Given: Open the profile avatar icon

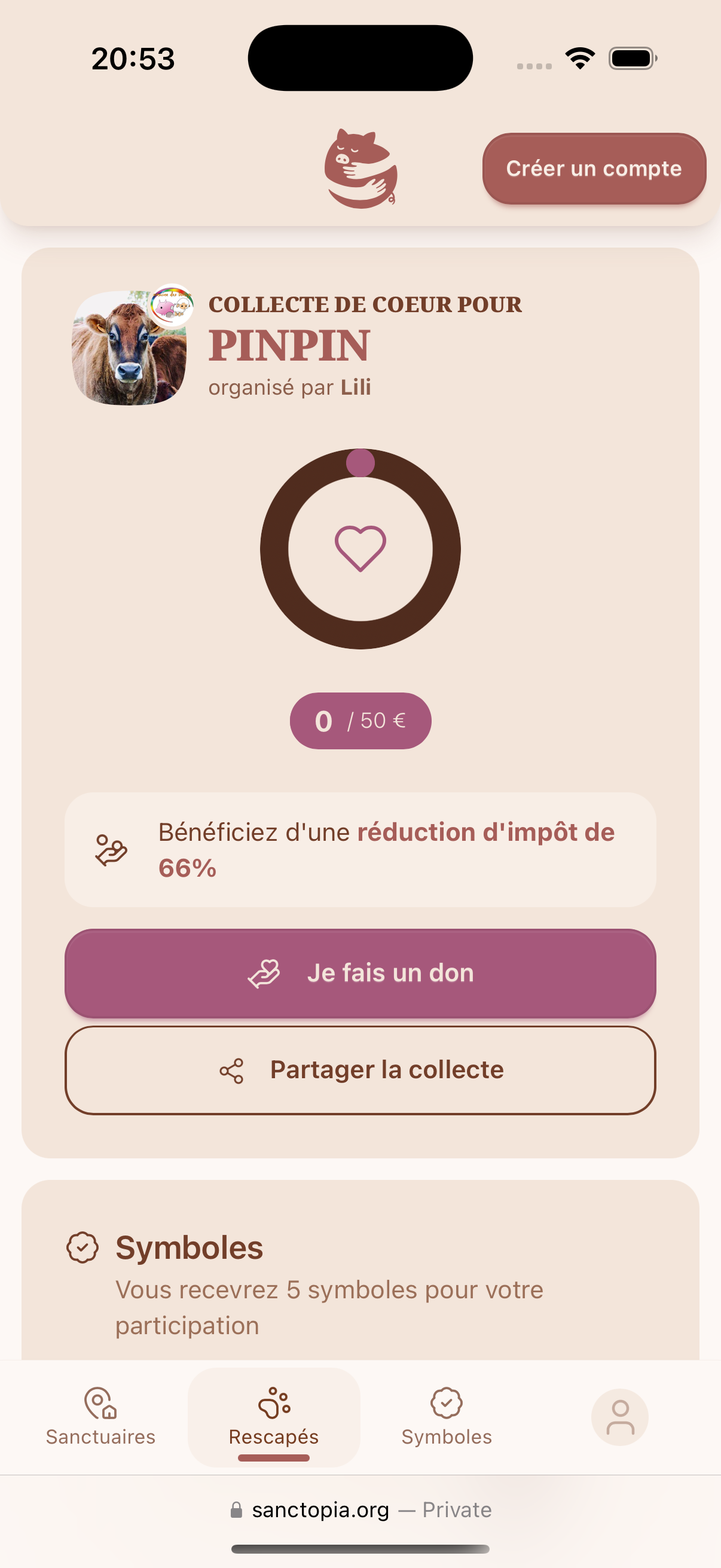Looking at the screenshot, I should pos(619,1417).
